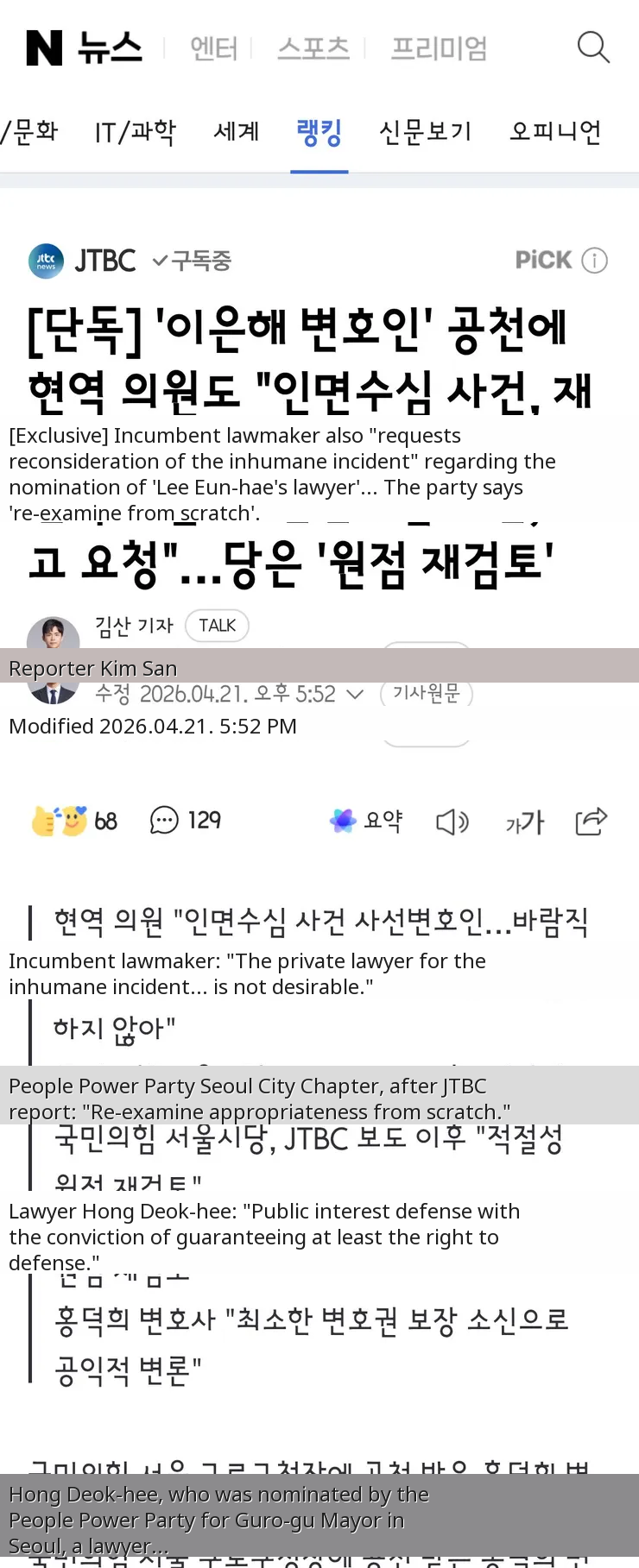The height and width of the screenshot is (1568, 639).
Task: Switch to the 스포츠 section
Action: 313,48
